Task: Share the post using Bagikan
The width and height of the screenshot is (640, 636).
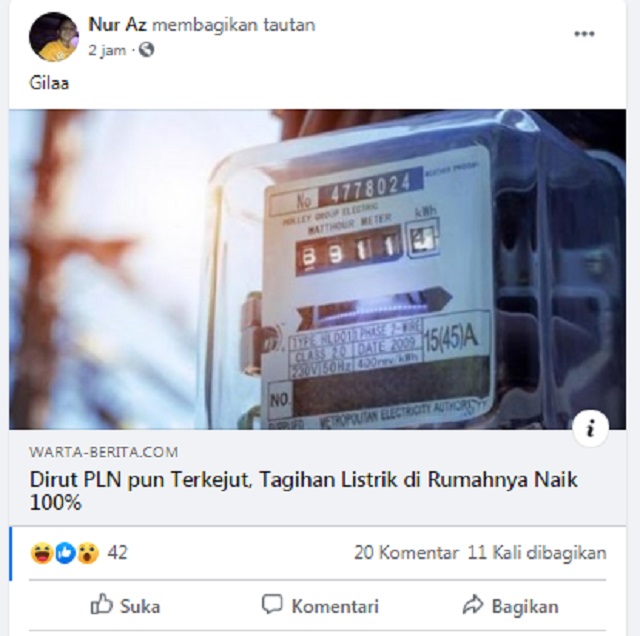Action: pos(510,605)
